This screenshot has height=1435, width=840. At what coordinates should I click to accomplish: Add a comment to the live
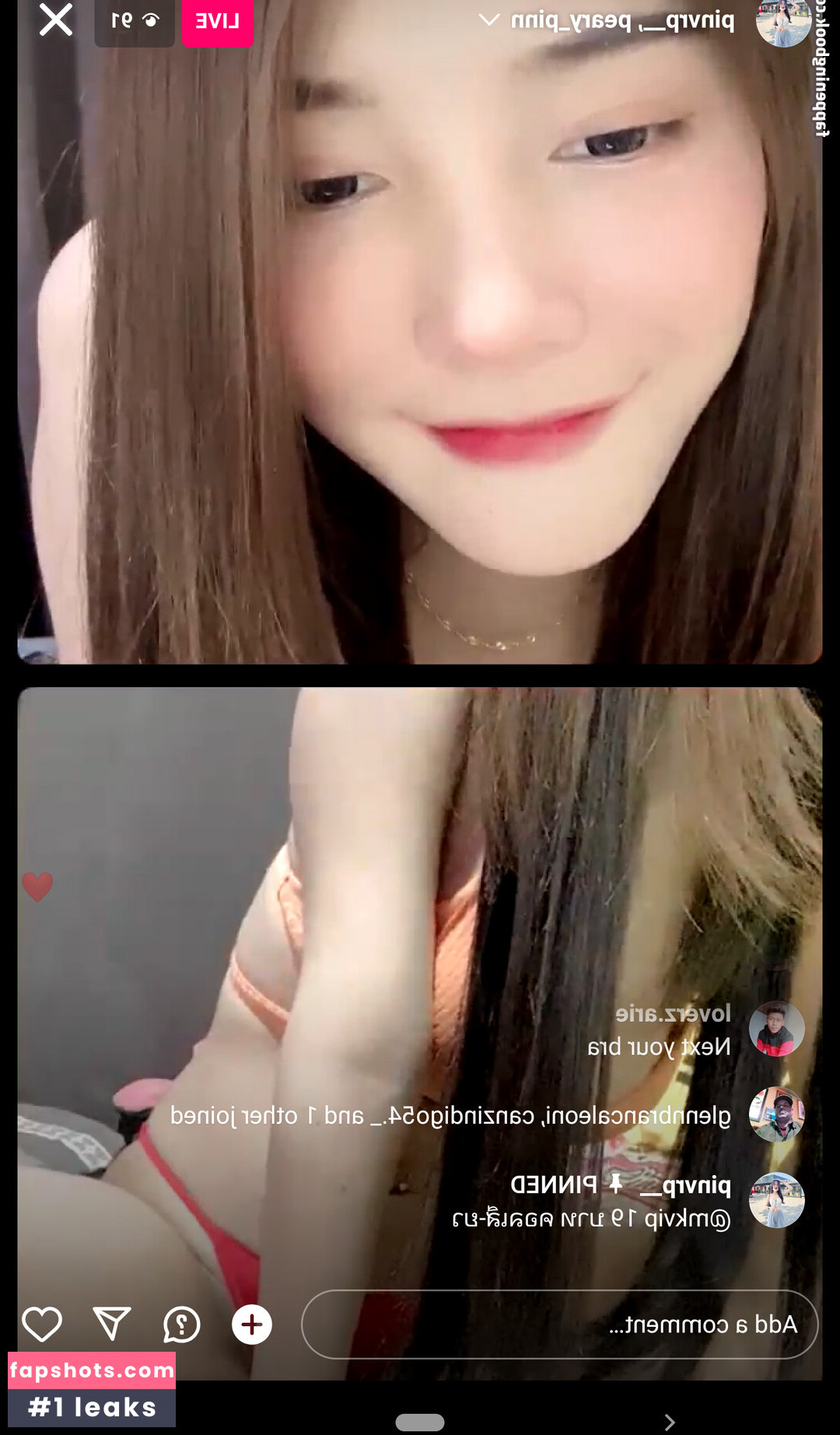click(x=558, y=1324)
